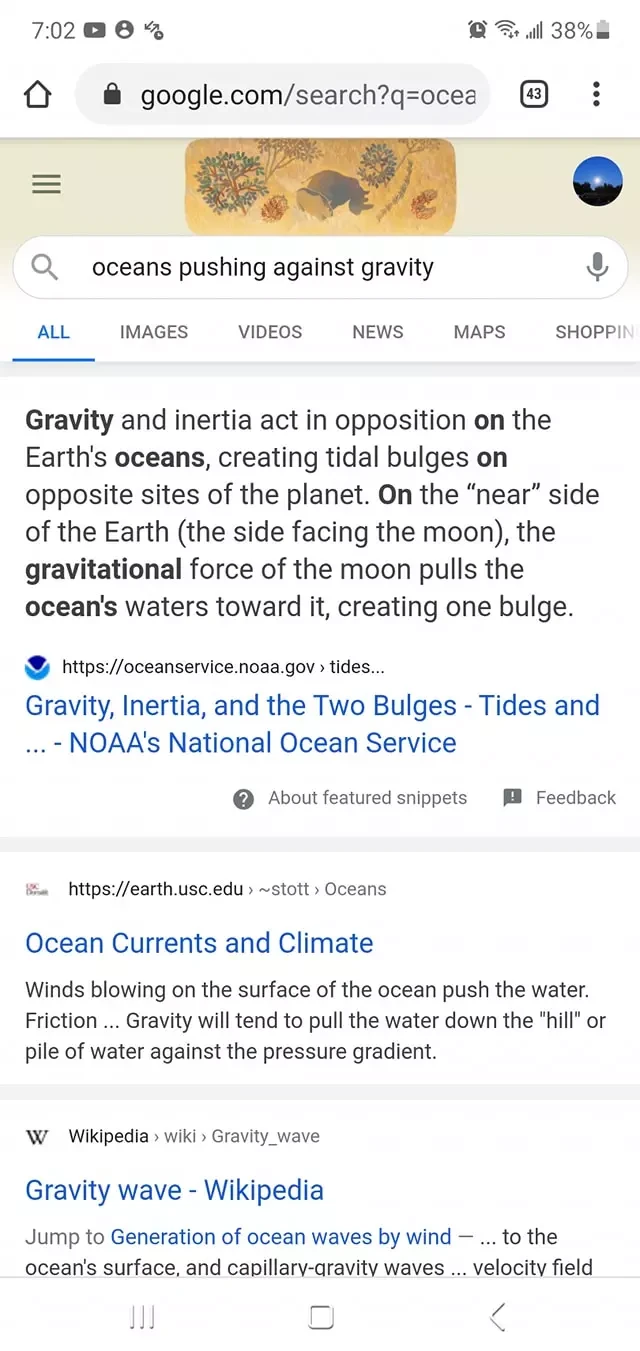Open the Google hamburger menu
This screenshot has width=640, height=1351.
(46, 184)
